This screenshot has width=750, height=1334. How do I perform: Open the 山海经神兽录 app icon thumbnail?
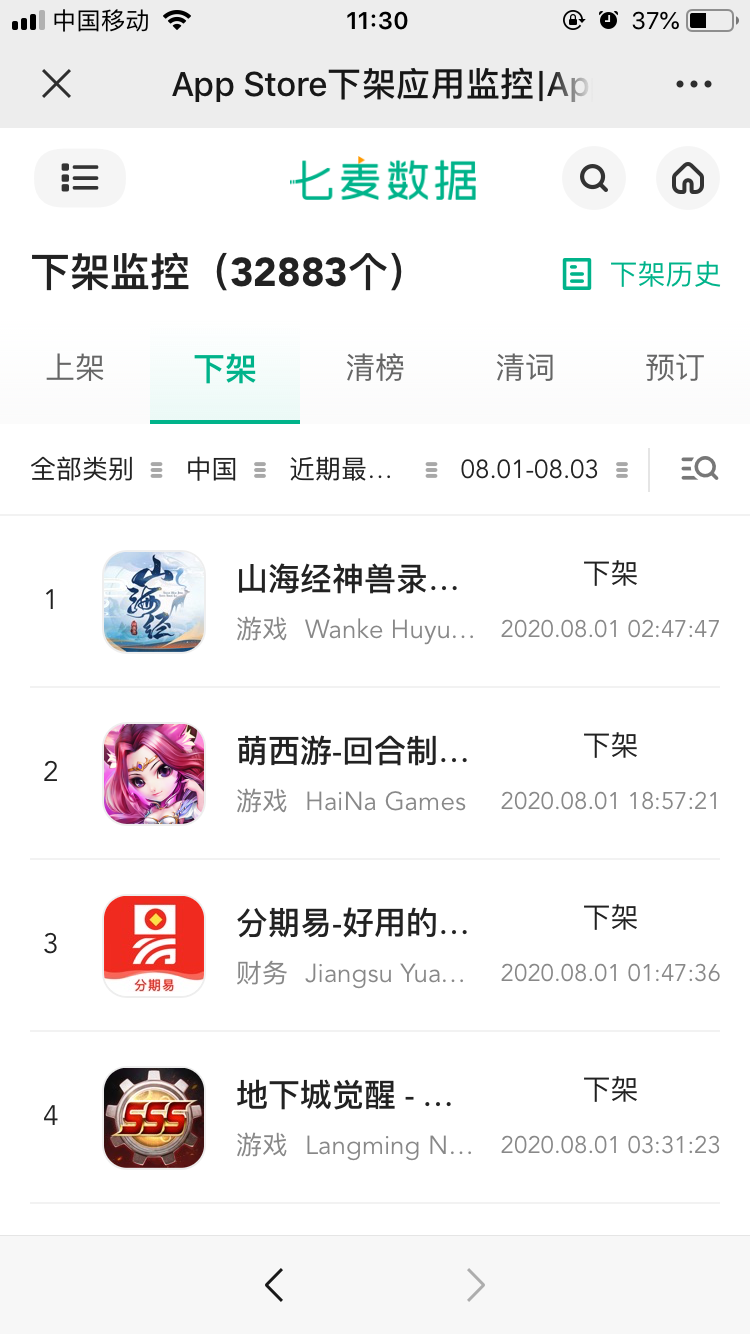[x=153, y=599]
